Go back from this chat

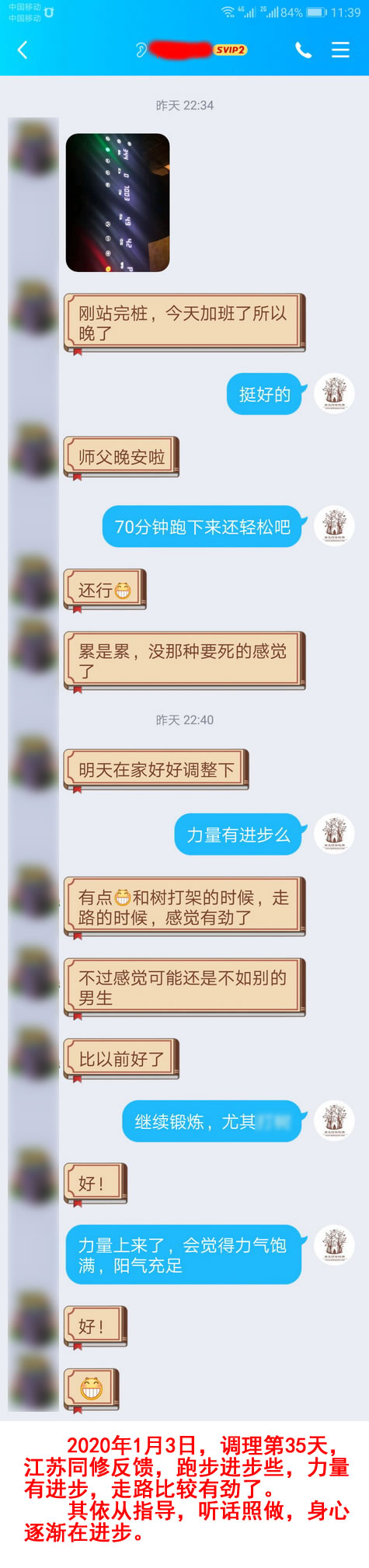pyautogui.click(x=23, y=50)
